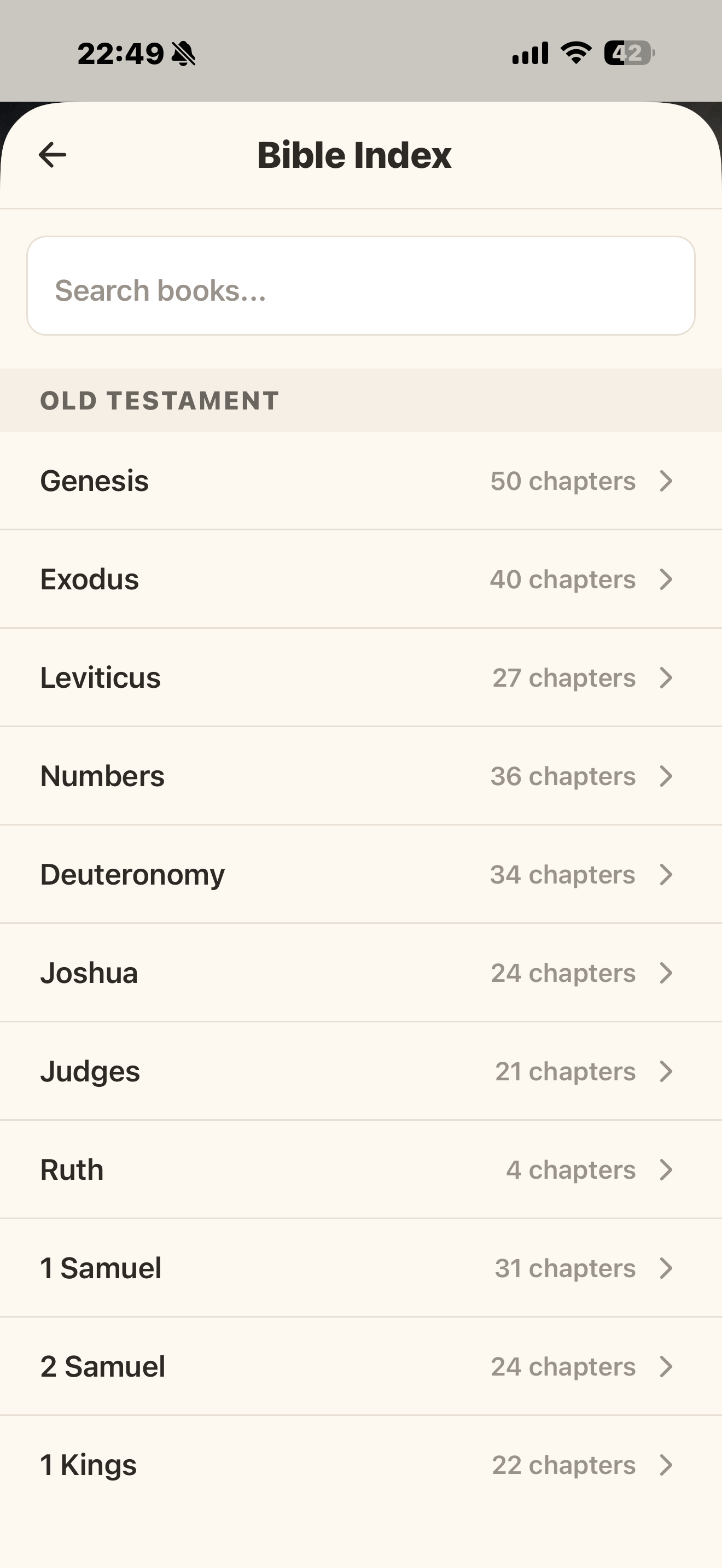Tap the Old Testament section header

click(159, 401)
